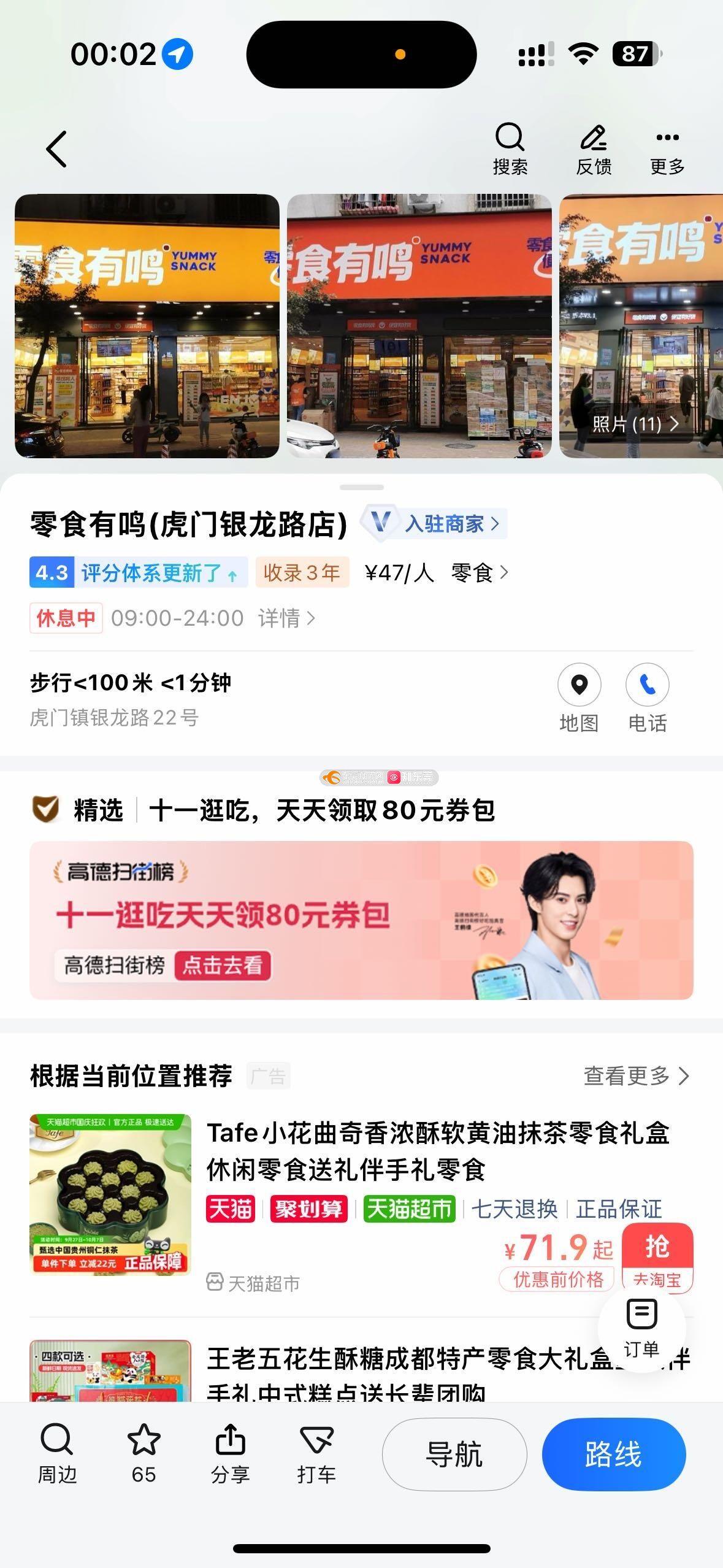Open the 4.3 rating system update
This screenshot has height=1568, width=723.
point(139,572)
